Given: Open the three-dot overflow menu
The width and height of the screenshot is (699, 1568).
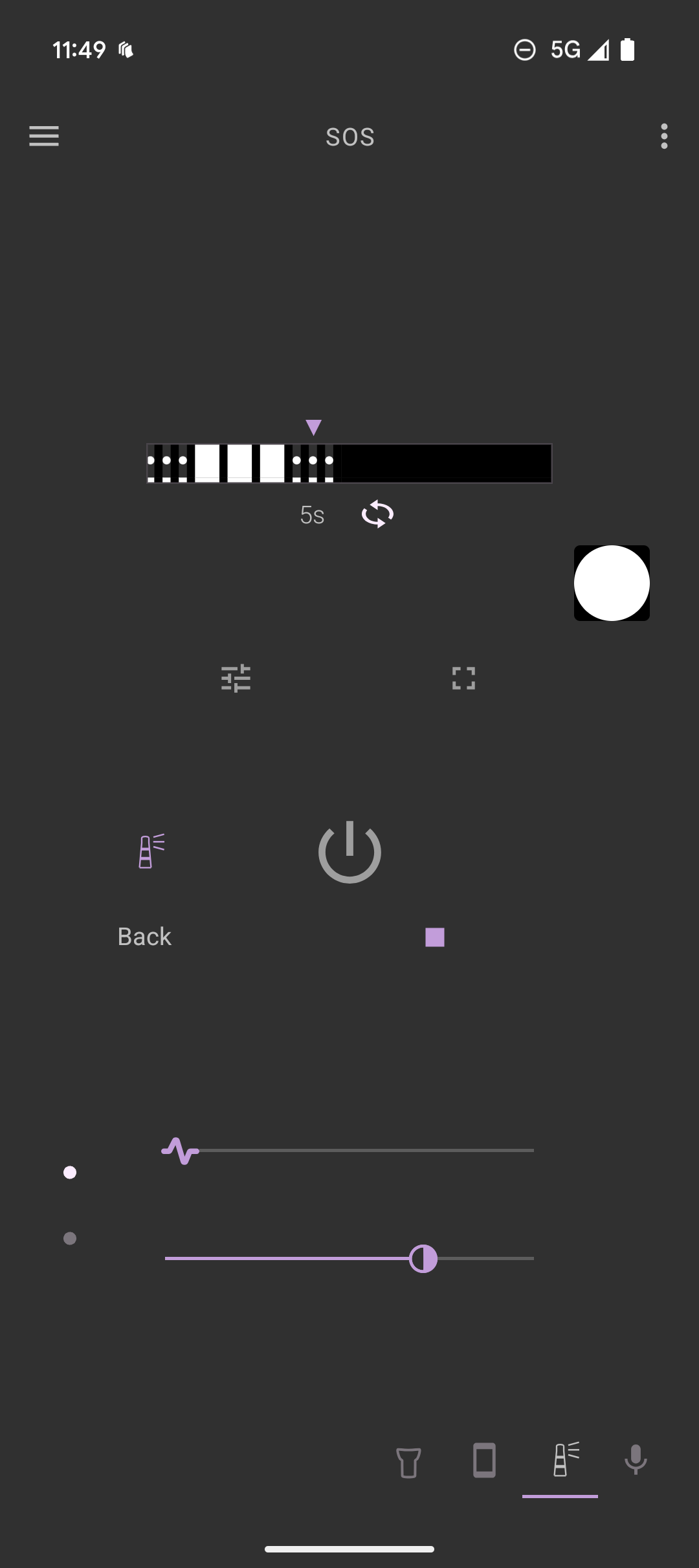Looking at the screenshot, I should point(664,136).
